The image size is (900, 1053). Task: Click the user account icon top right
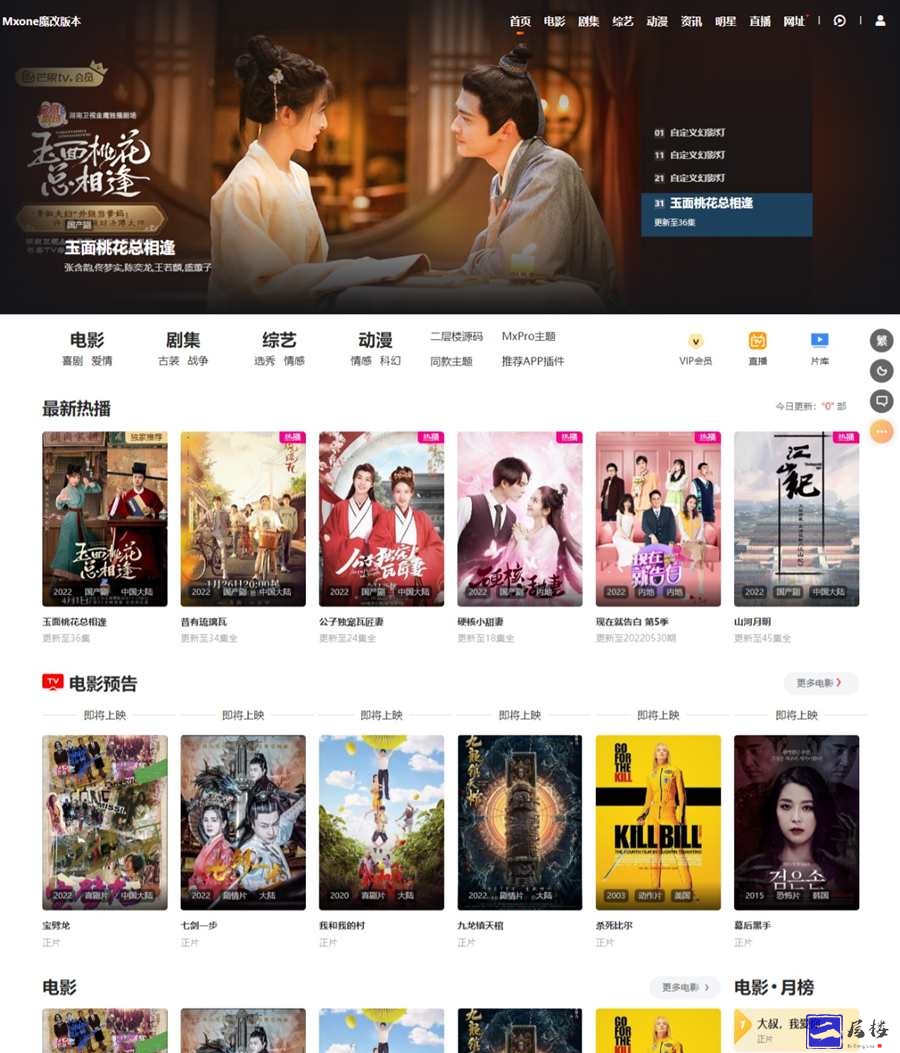(879, 20)
